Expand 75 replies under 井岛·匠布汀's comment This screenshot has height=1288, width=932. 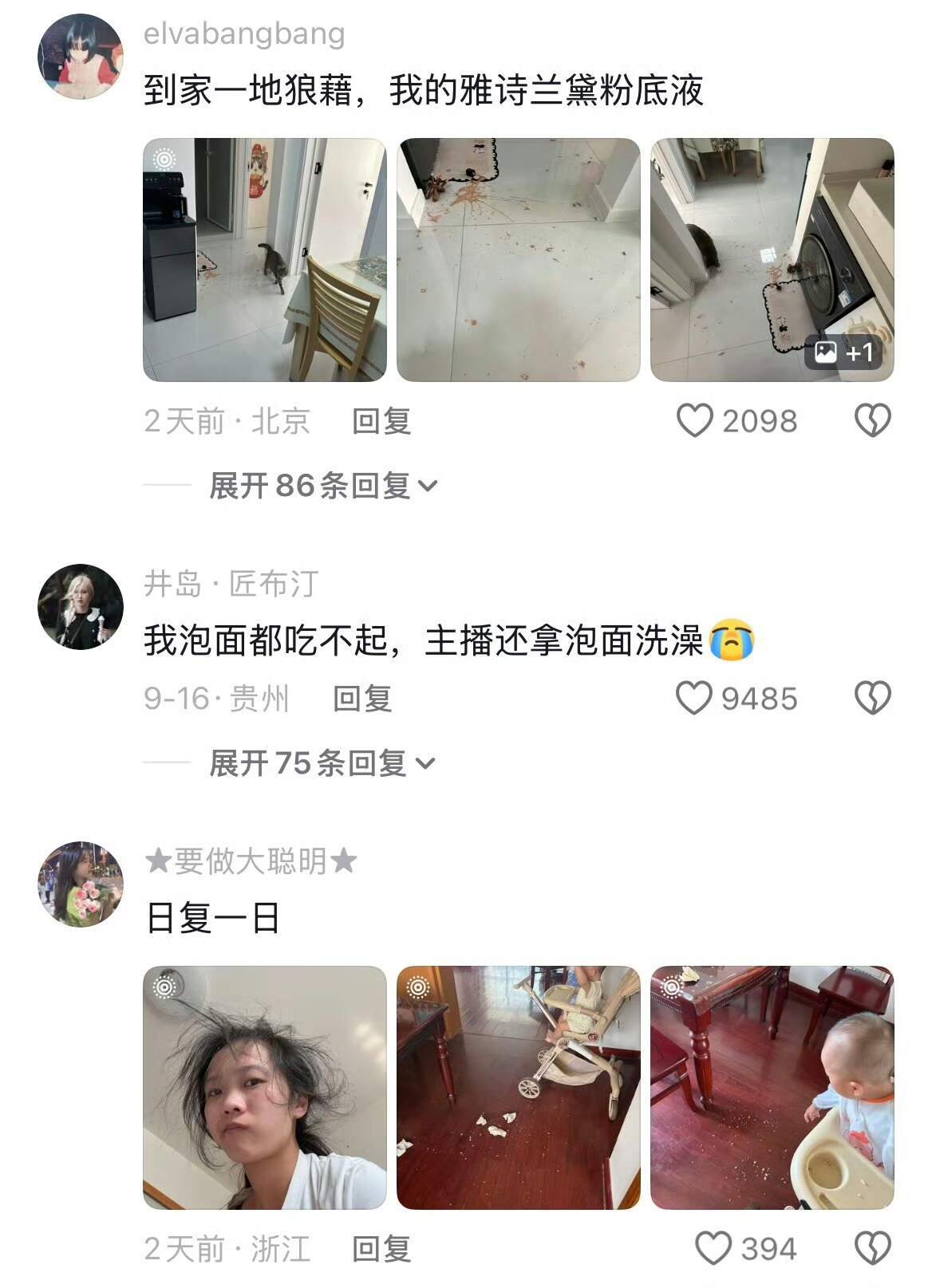pyautogui.click(x=322, y=763)
